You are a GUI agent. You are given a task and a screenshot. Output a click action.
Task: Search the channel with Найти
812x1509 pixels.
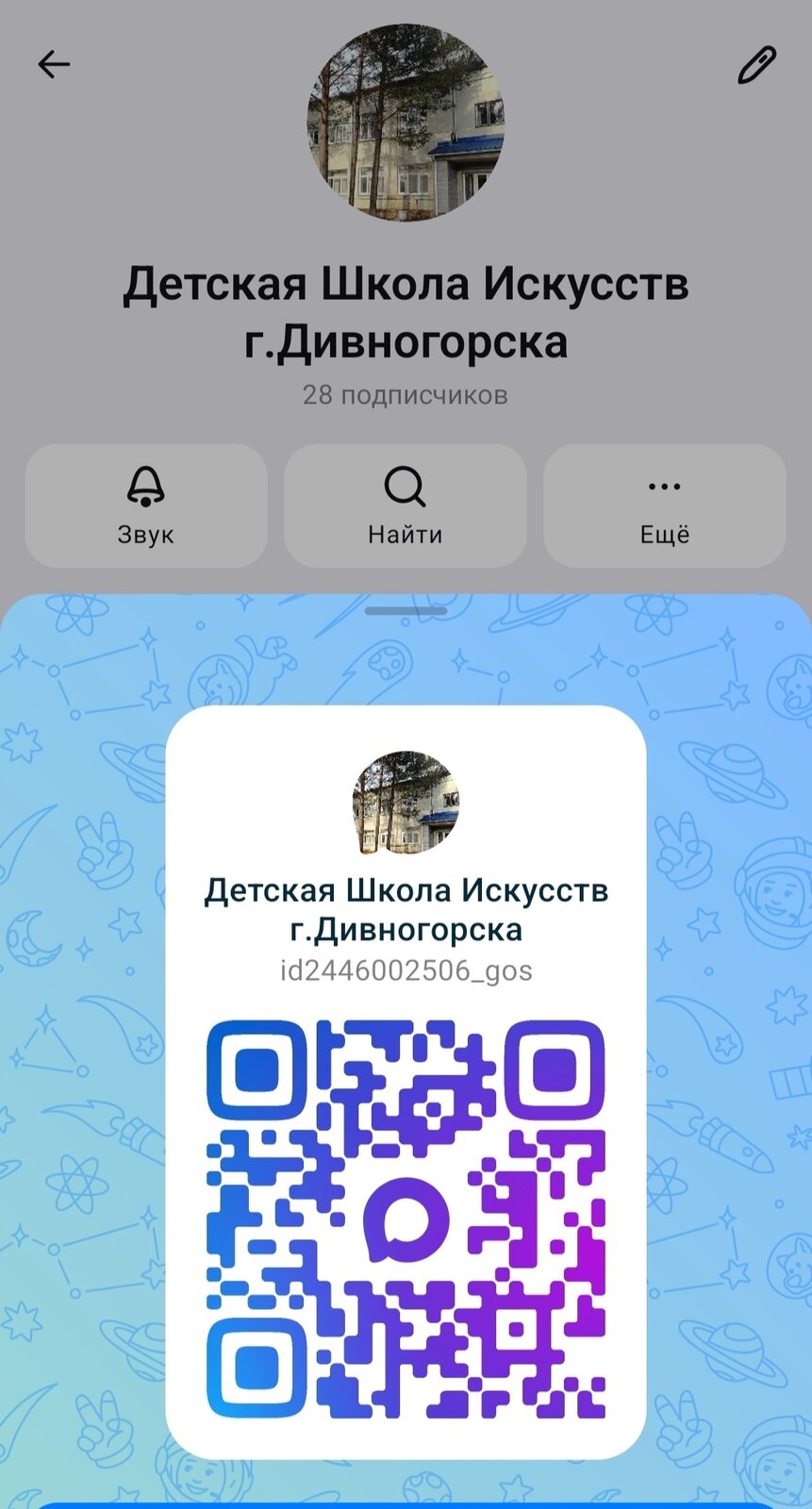pos(406,506)
